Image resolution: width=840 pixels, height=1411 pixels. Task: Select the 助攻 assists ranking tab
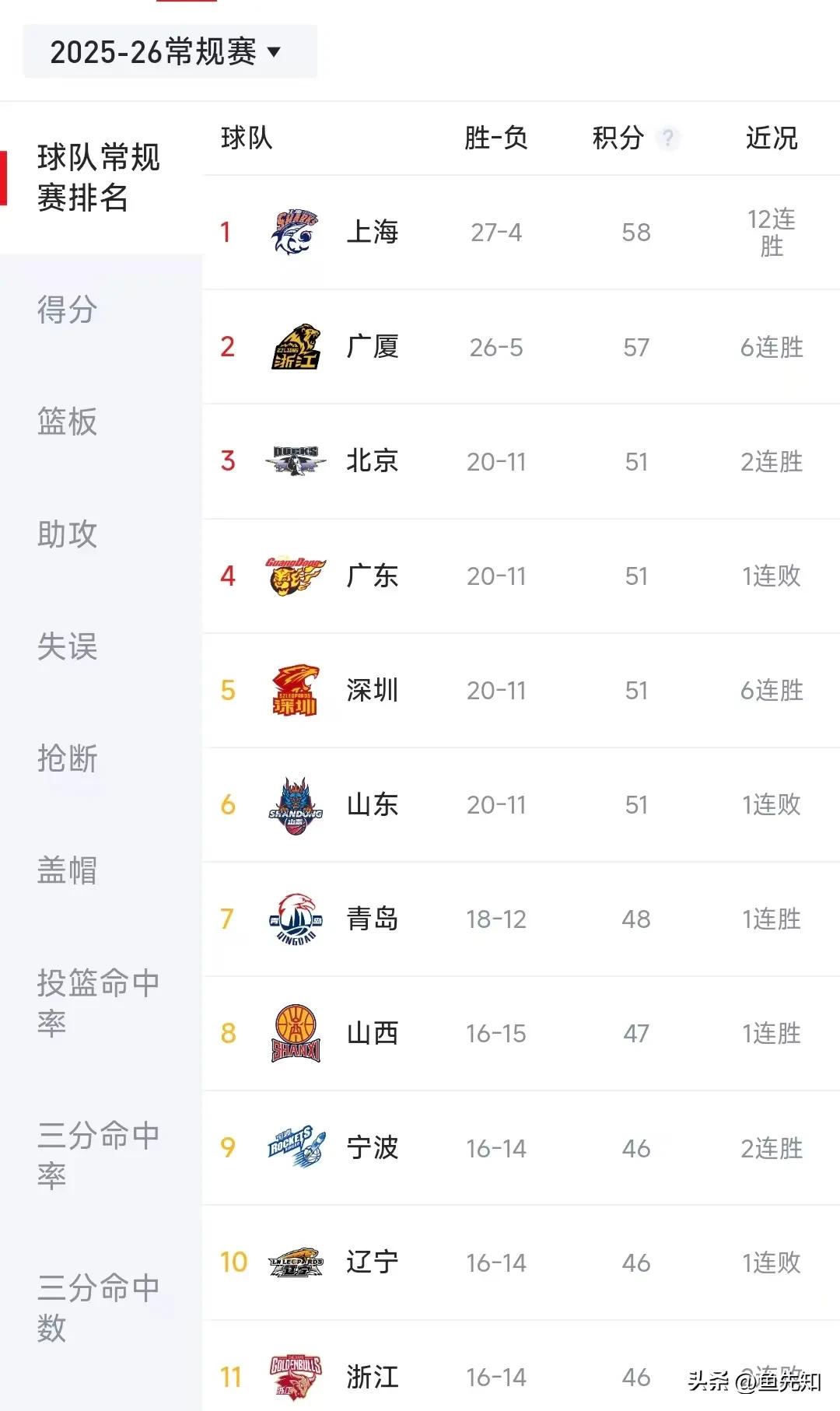(68, 534)
